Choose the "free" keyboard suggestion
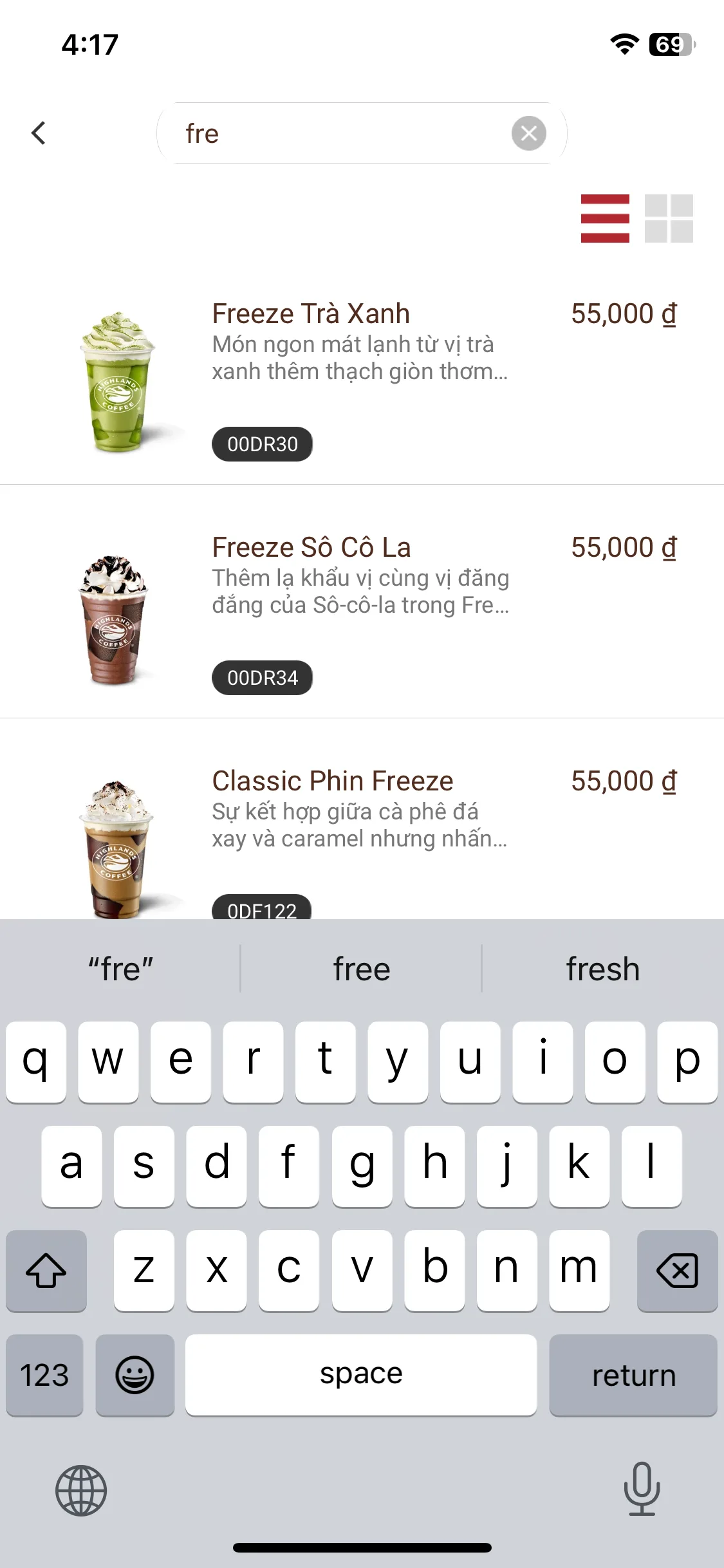The height and width of the screenshot is (1568, 724). pos(362,969)
